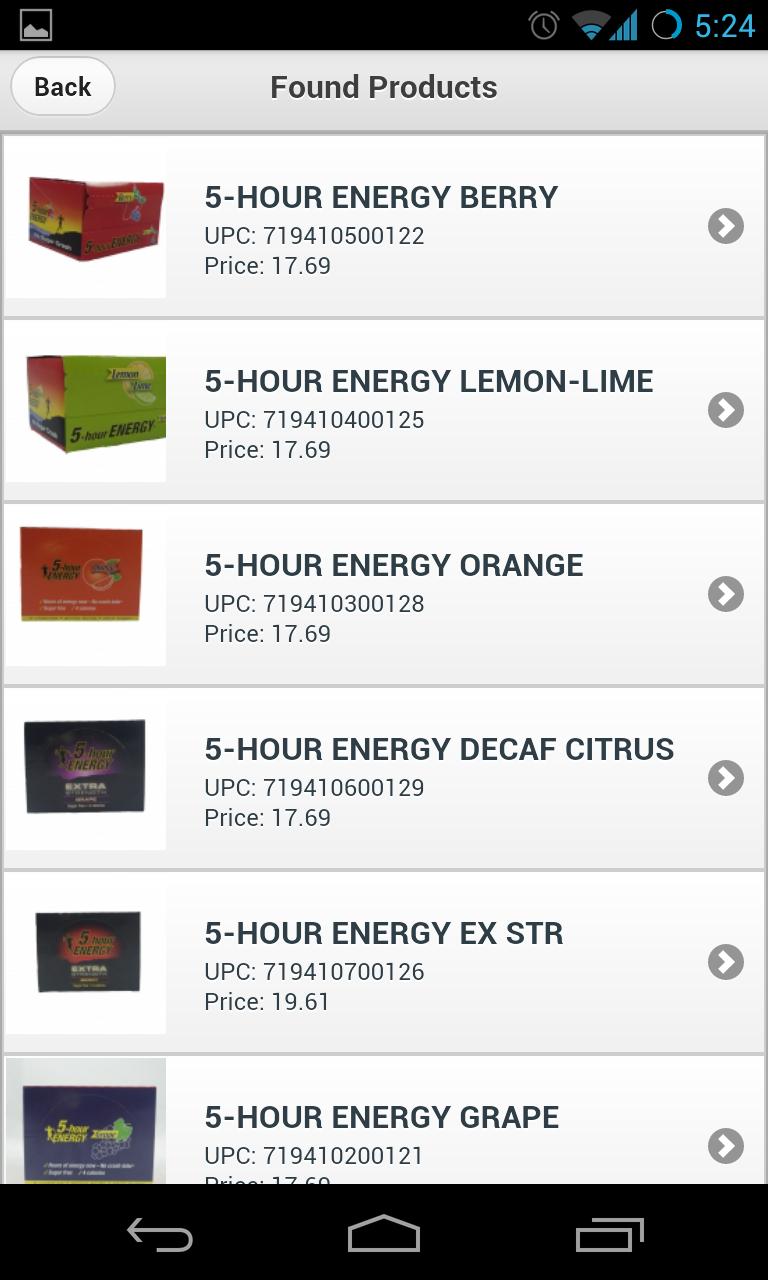Tap the Back button
Viewport: 768px width, 1280px height.
point(62,87)
